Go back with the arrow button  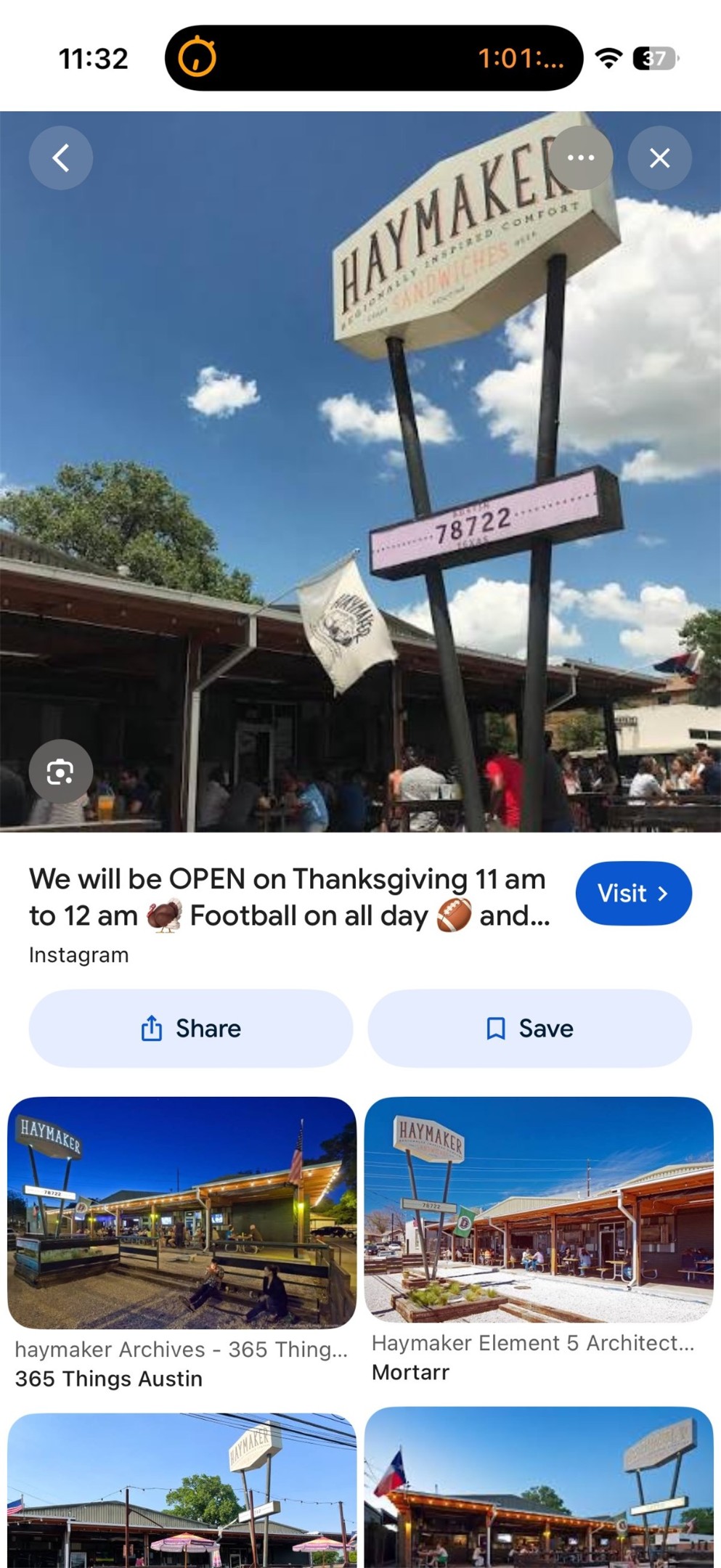coord(61,158)
